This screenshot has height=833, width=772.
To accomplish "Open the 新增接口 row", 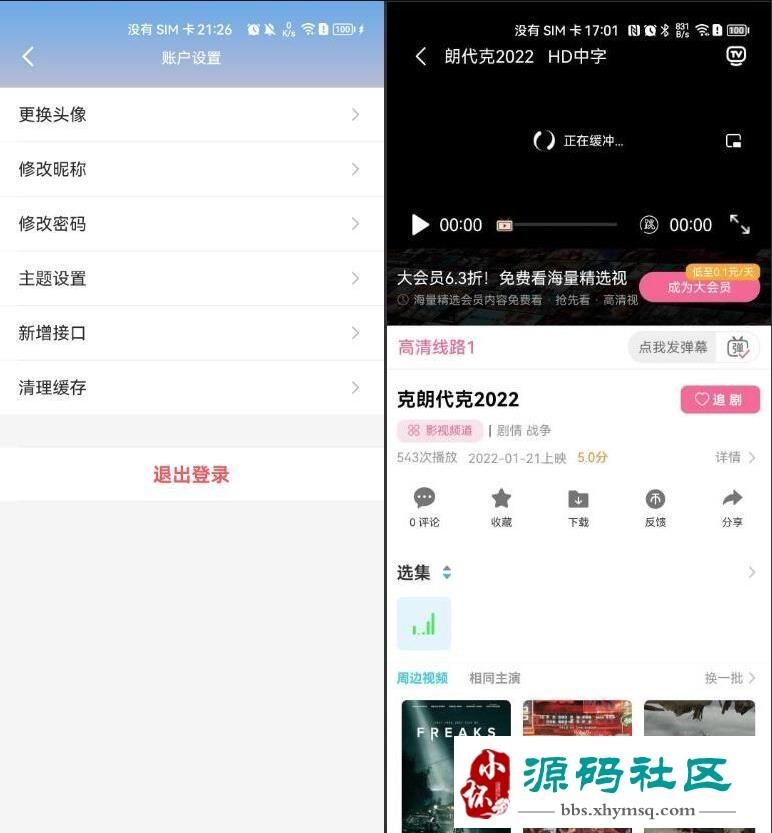I will coord(190,333).
